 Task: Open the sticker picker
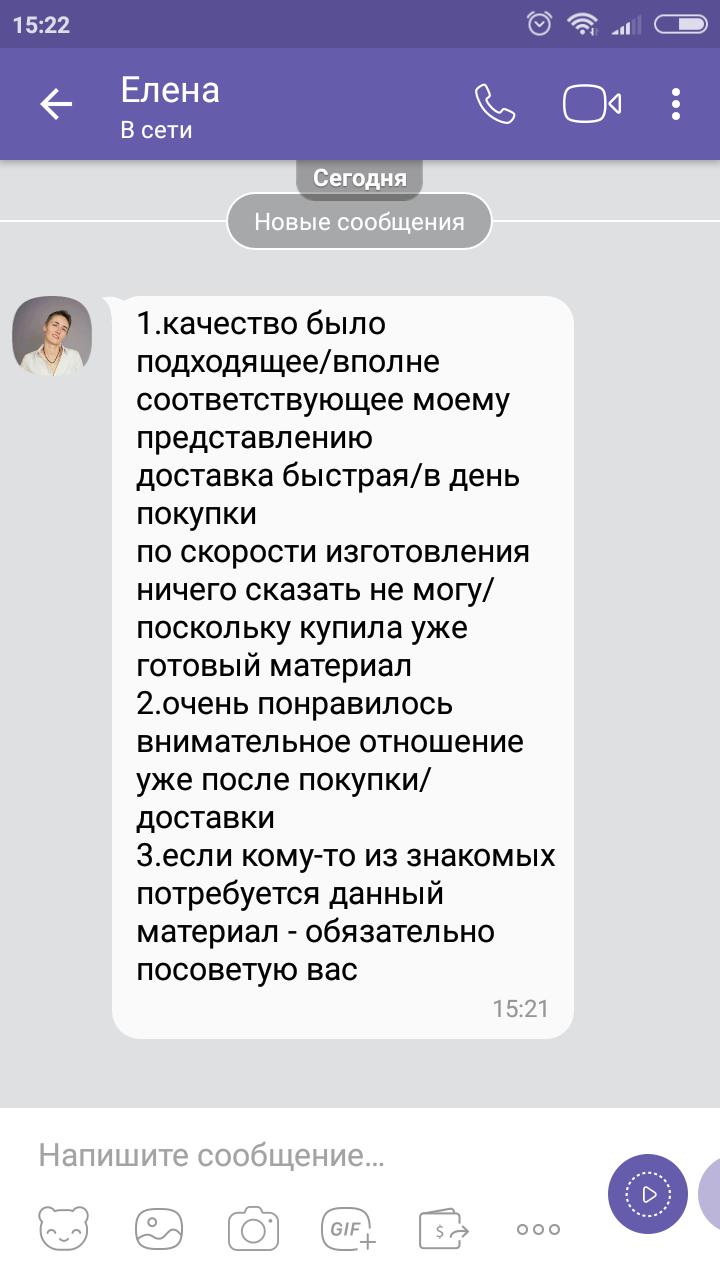click(64, 1229)
